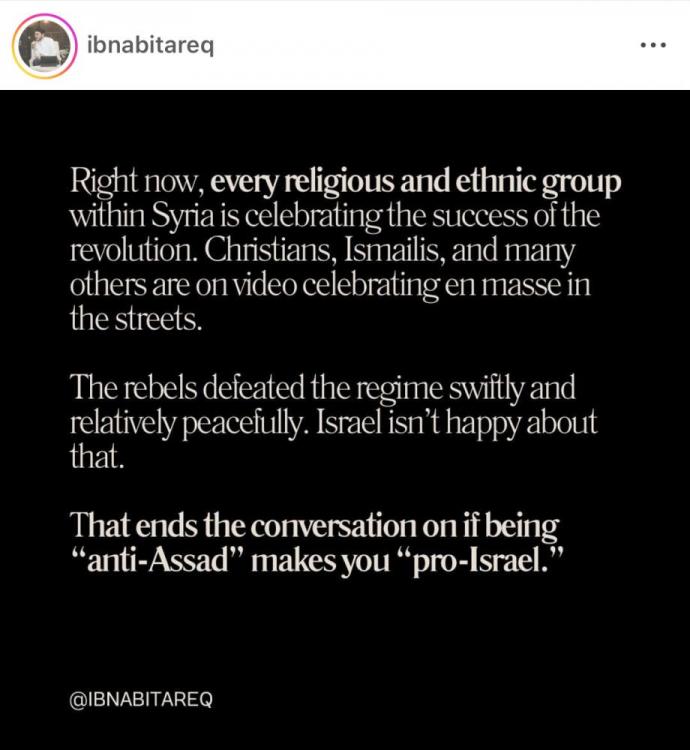Open the ibnabitareq username profile link
This screenshot has width=690, height=750.
click(151, 46)
